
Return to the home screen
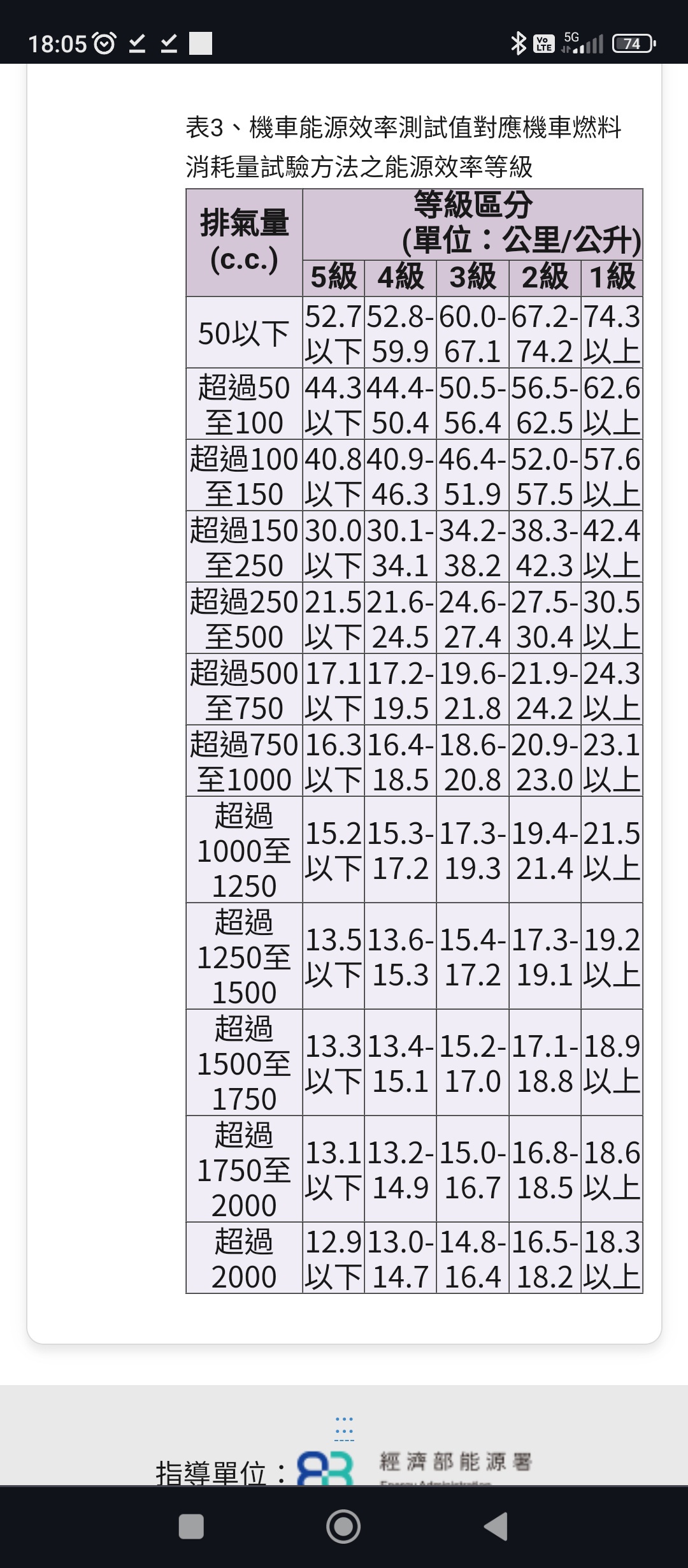pos(343,1527)
